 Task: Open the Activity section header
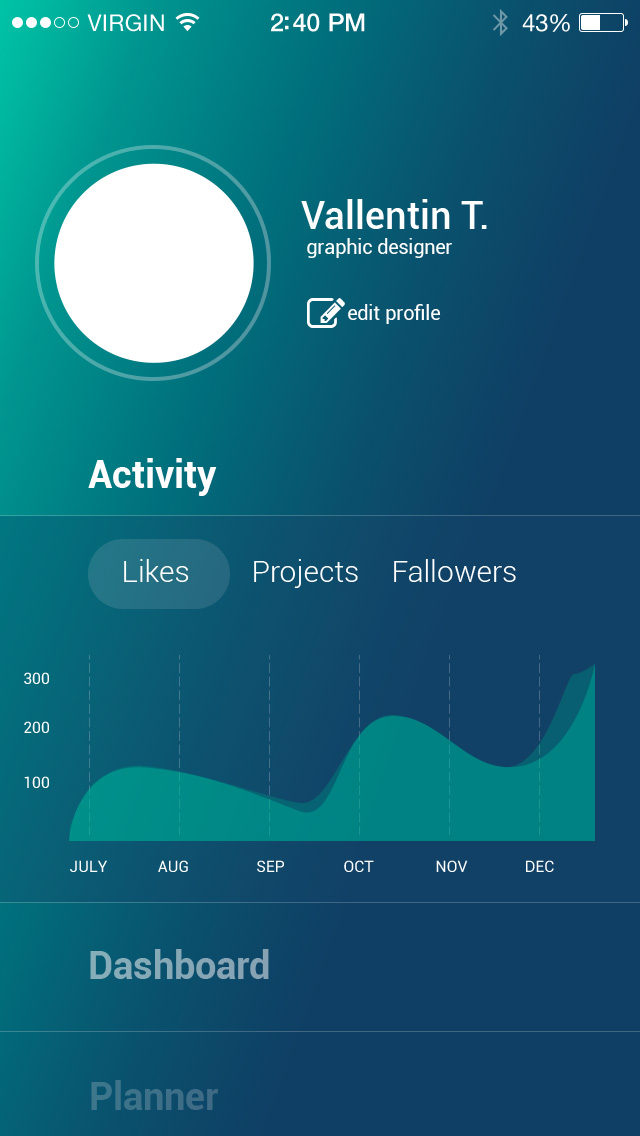tap(152, 476)
